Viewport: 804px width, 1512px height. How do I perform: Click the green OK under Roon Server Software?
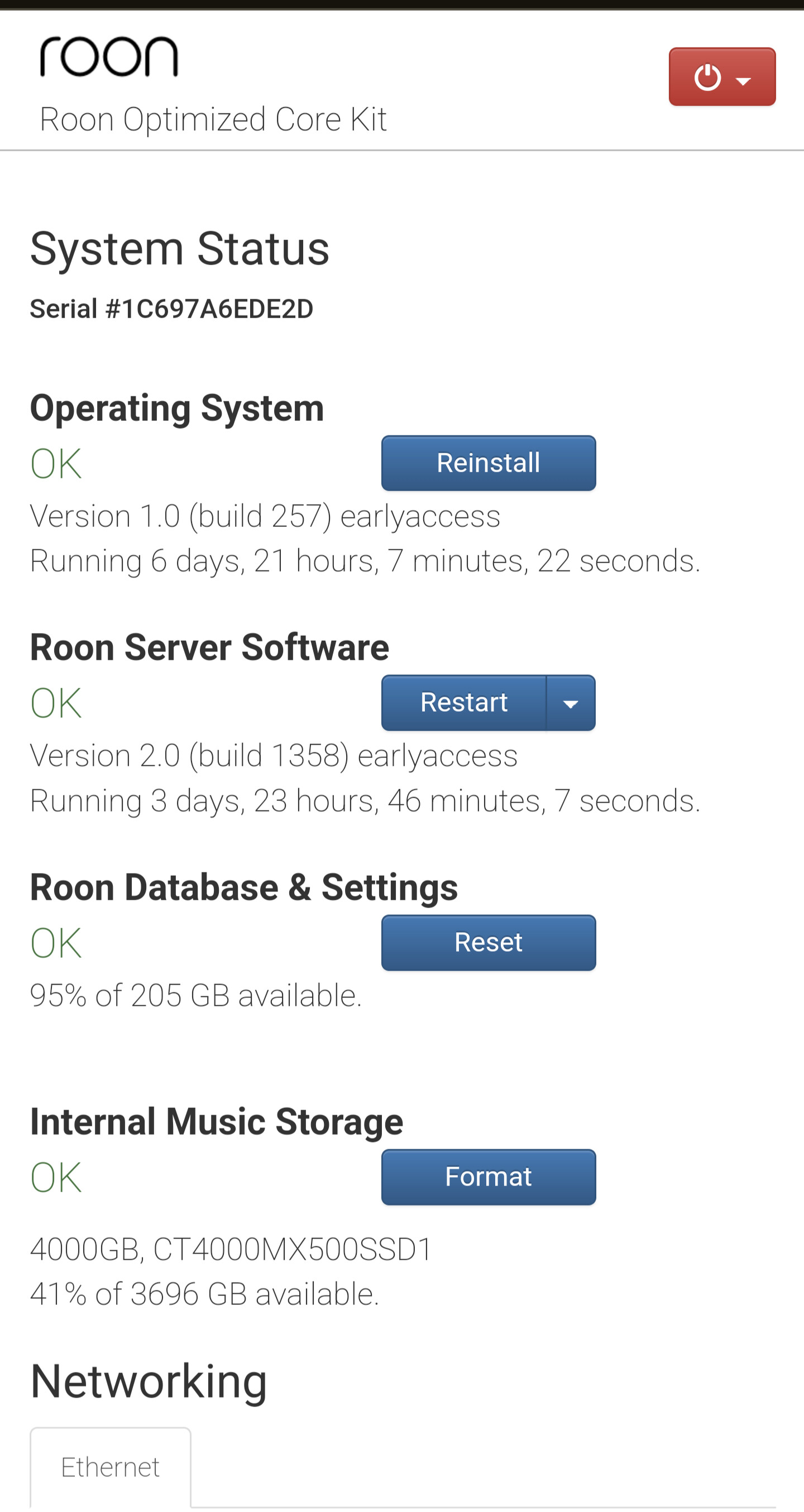[x=56, y=703]
